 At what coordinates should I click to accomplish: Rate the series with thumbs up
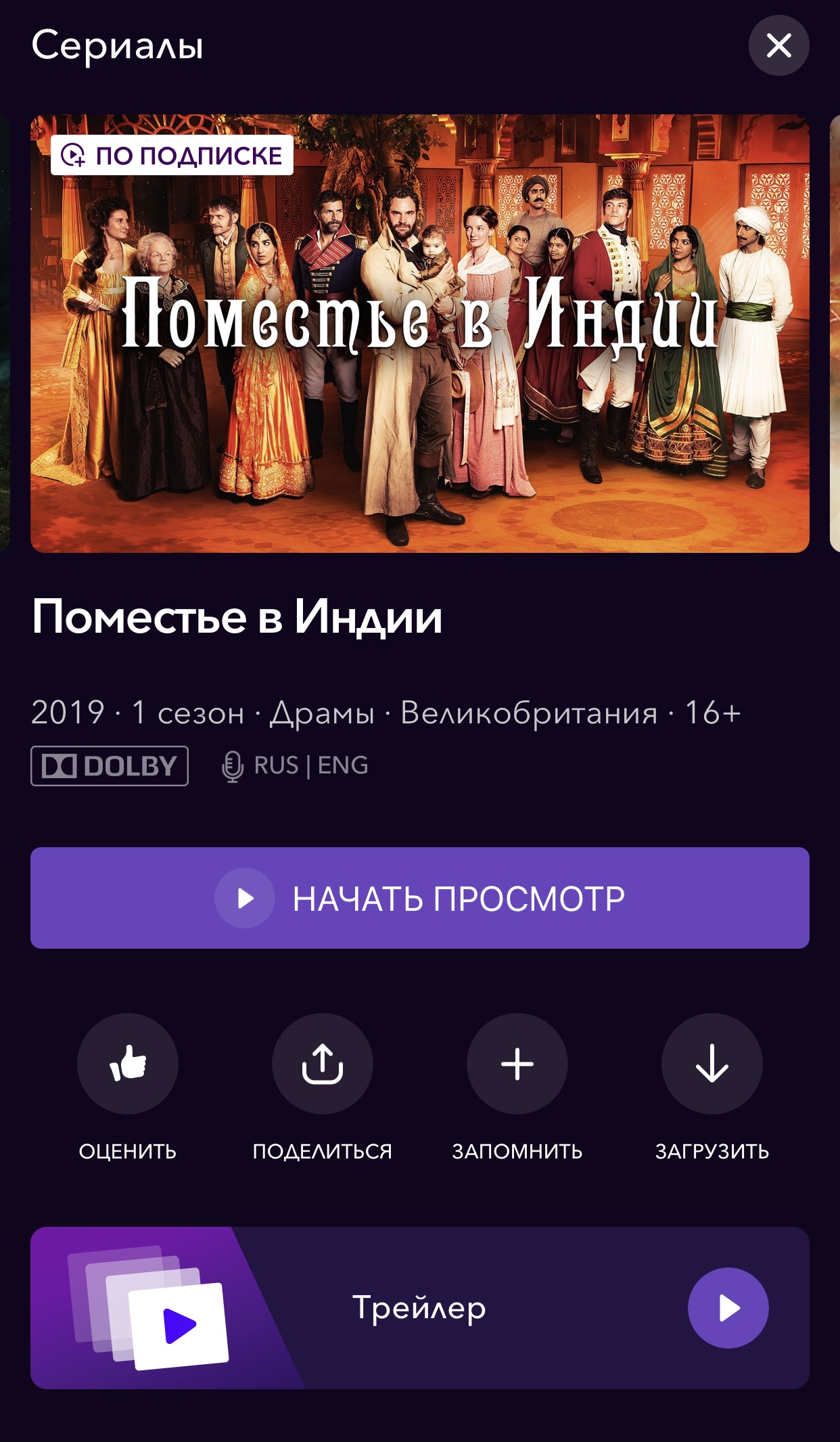point(128,1064)
